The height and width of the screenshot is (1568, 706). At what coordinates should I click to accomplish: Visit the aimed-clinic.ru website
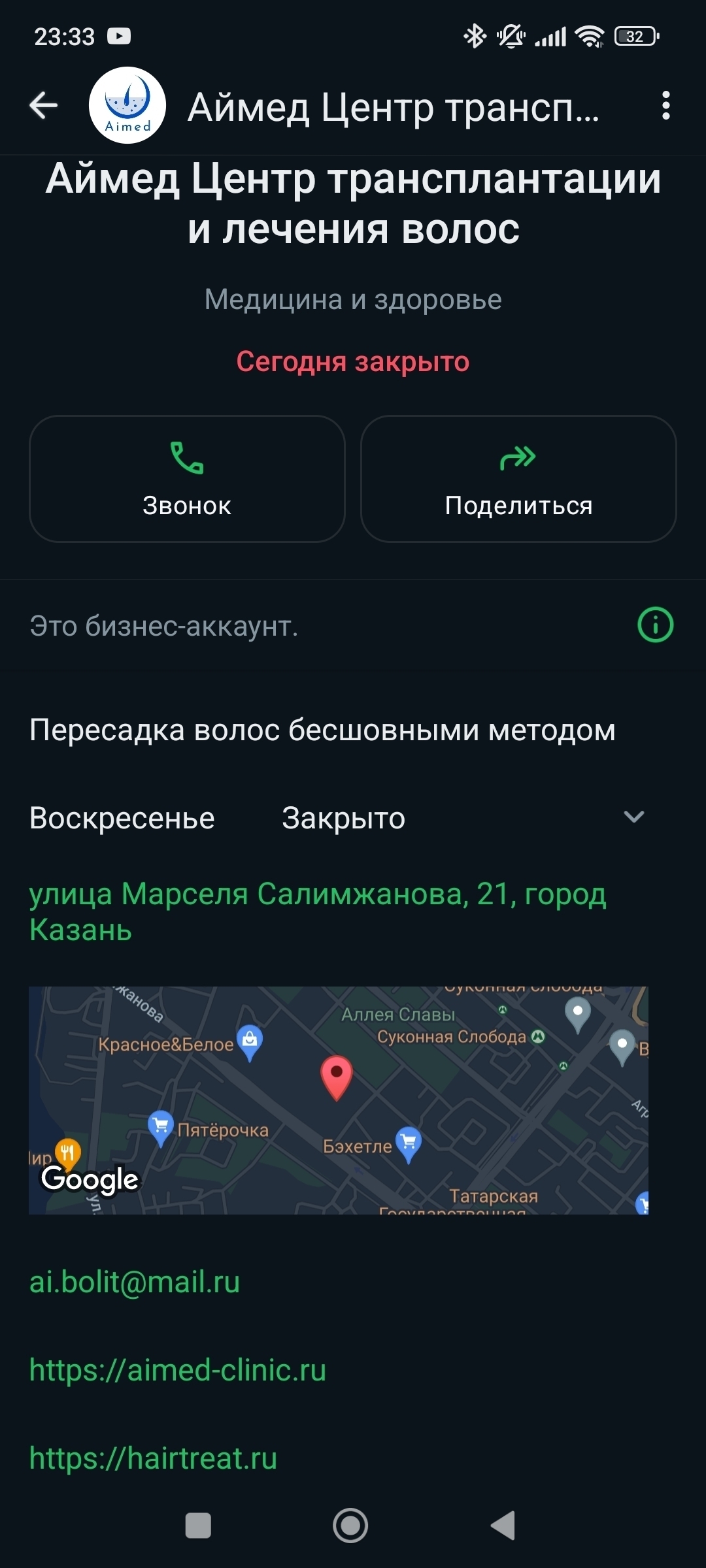(x=178, y=1370)
